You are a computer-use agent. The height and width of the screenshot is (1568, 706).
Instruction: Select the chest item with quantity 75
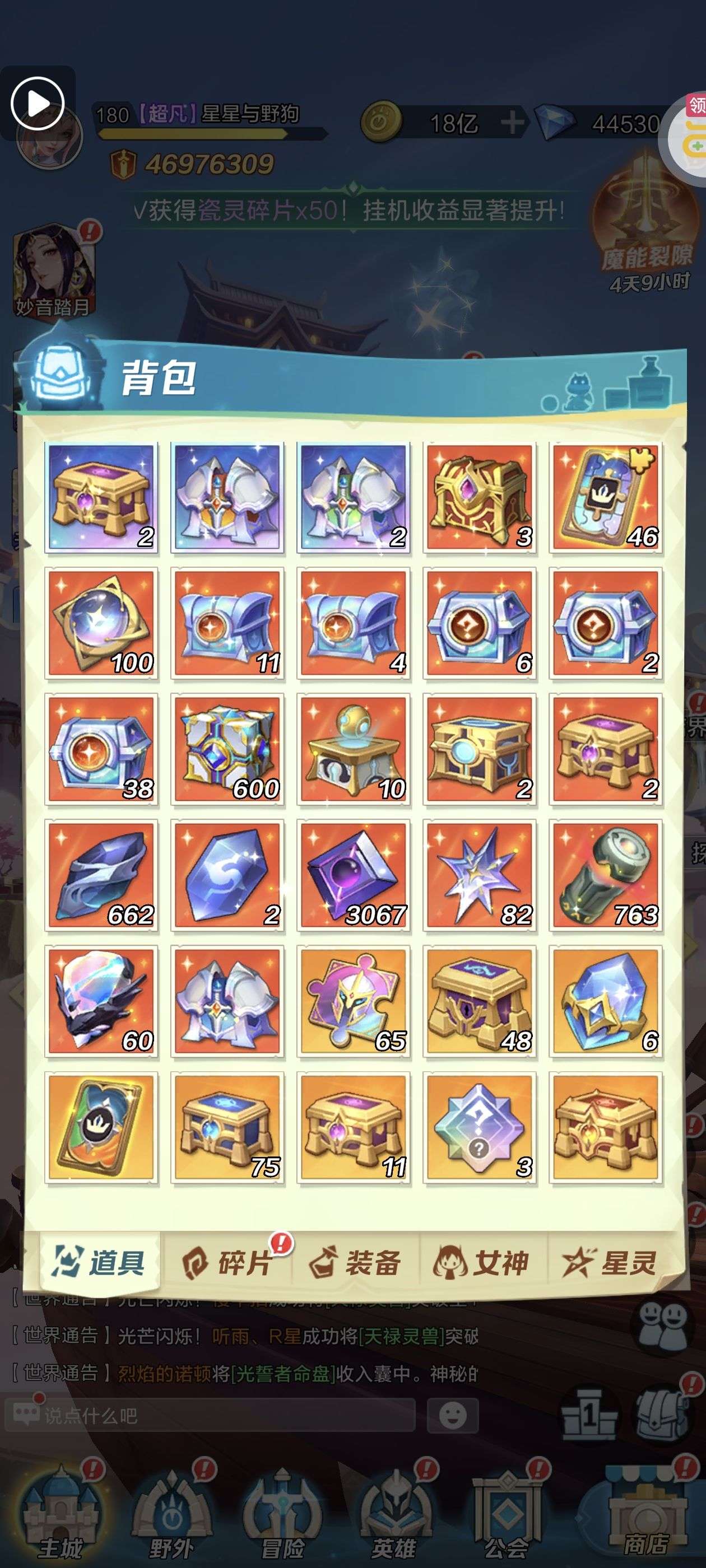(227, 1127)
